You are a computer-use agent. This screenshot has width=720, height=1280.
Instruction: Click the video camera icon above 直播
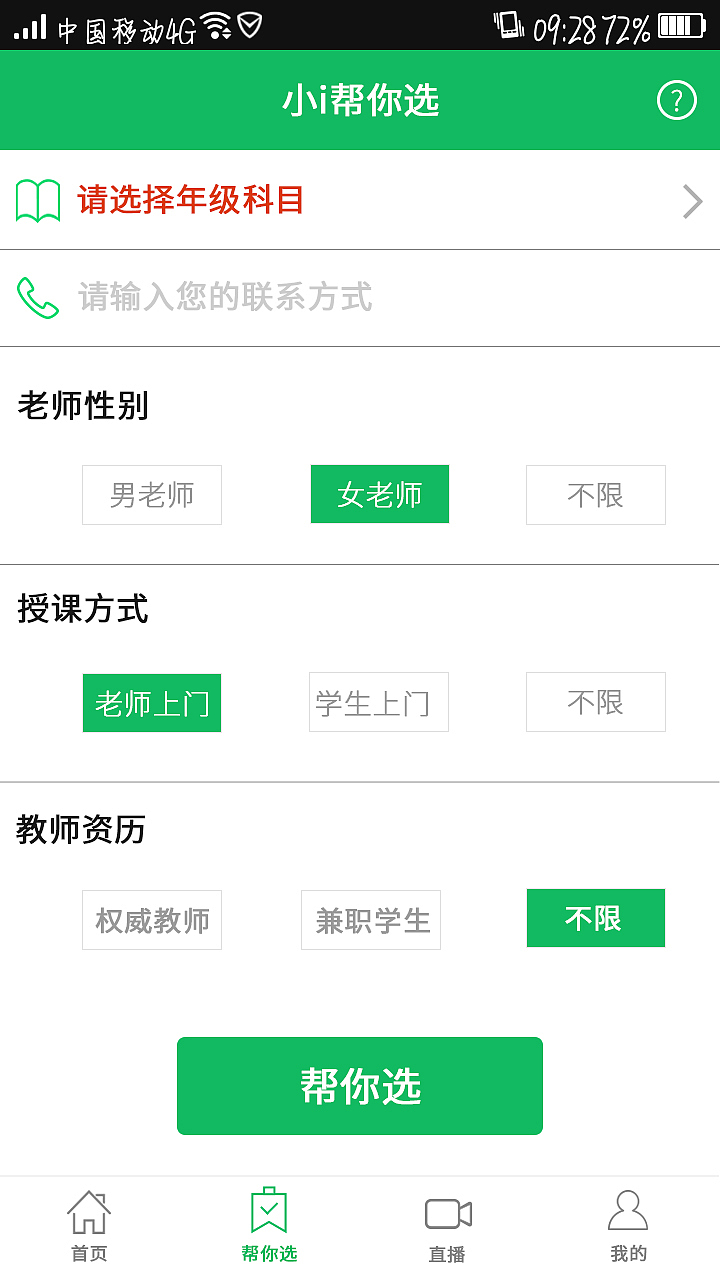click(447, 1212)
